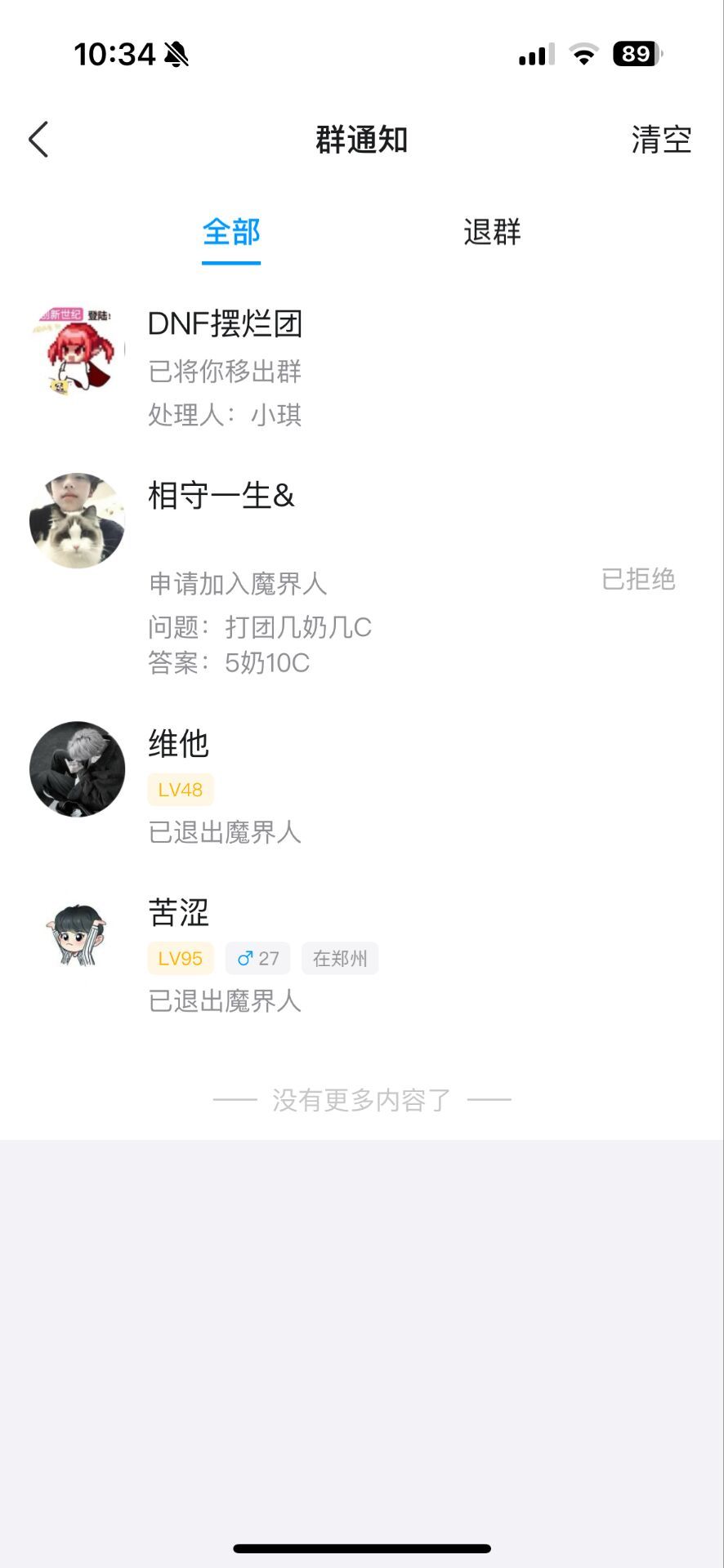Viewport: 724px width, 1568px height.
Task: Go back using the top-left arrow
Action: pyautogui.click(x=38, y=140)
